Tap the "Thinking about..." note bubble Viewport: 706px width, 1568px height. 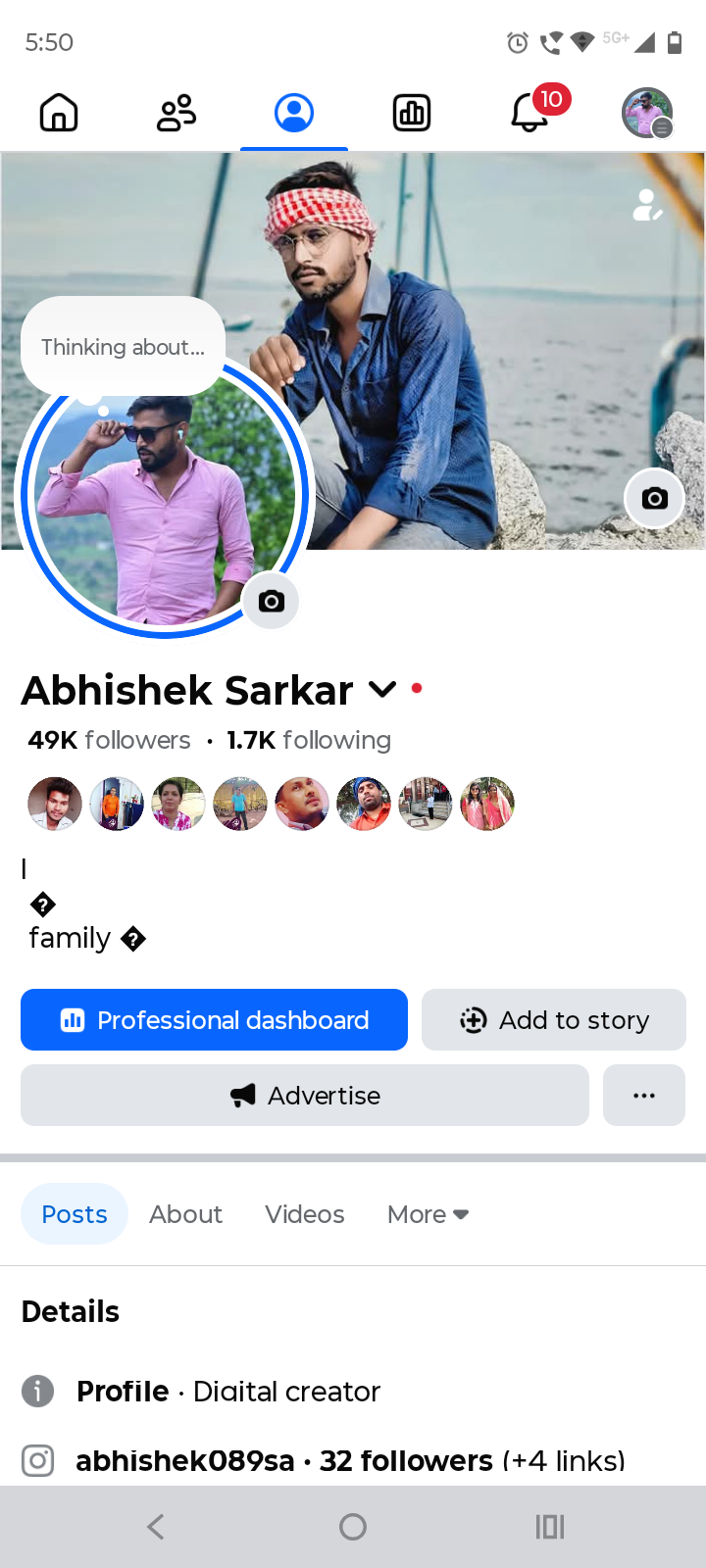(x=124, y=347)
